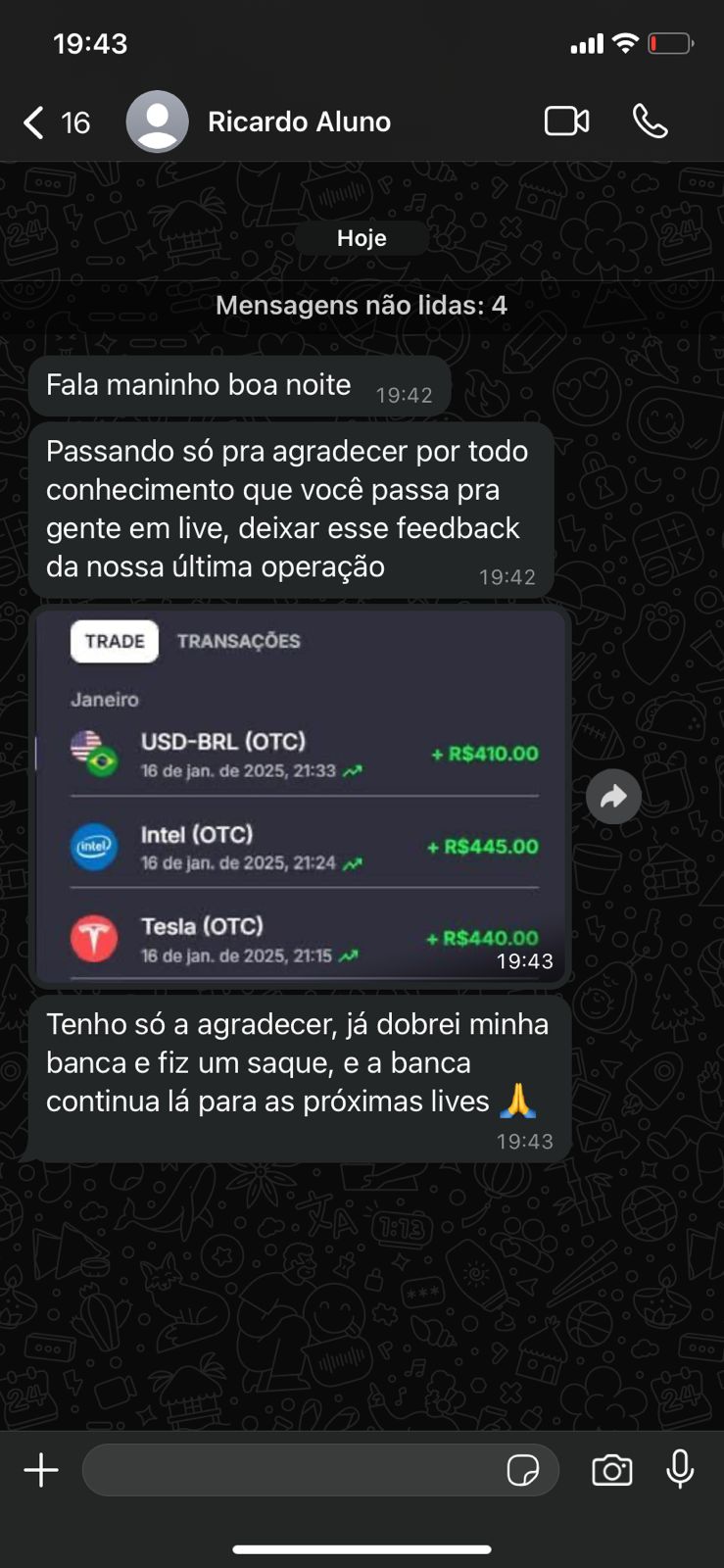Start a voice call from the top bar

649,122
